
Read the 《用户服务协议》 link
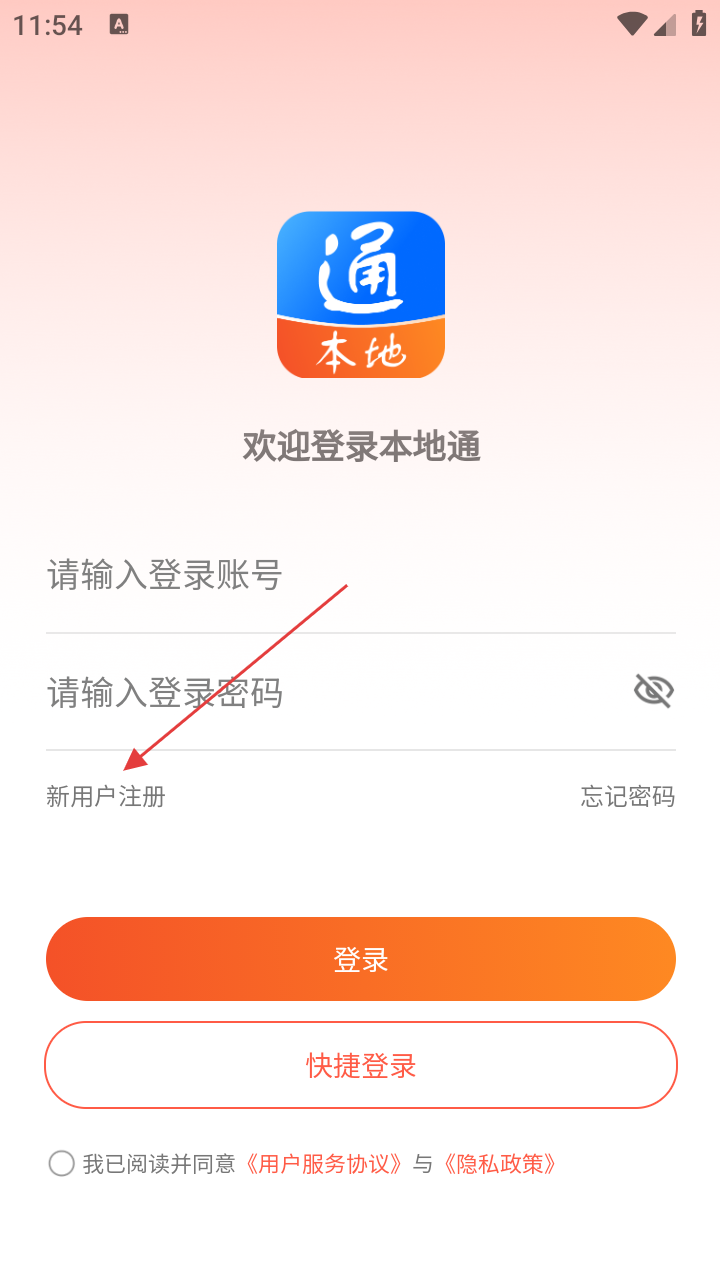click(326, 1164)
